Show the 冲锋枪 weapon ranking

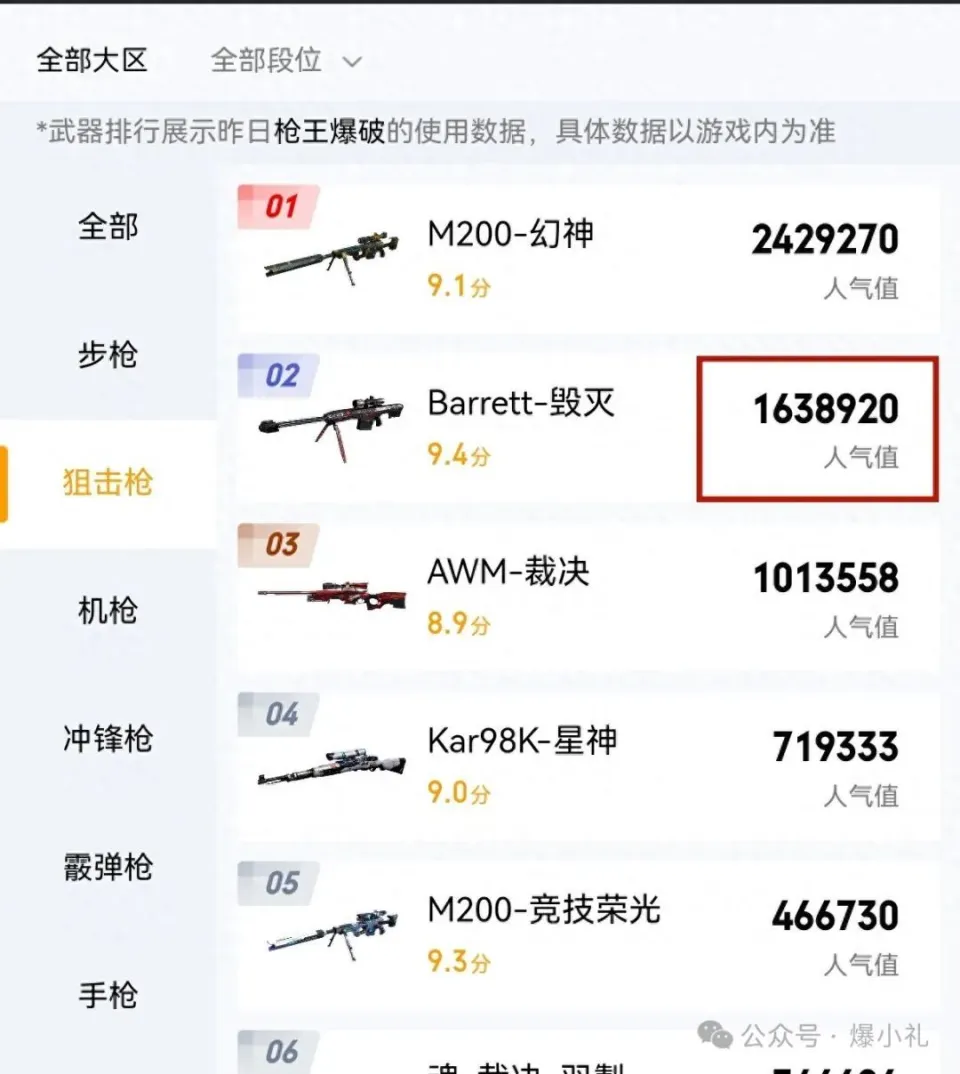click(x=108, y=739)
